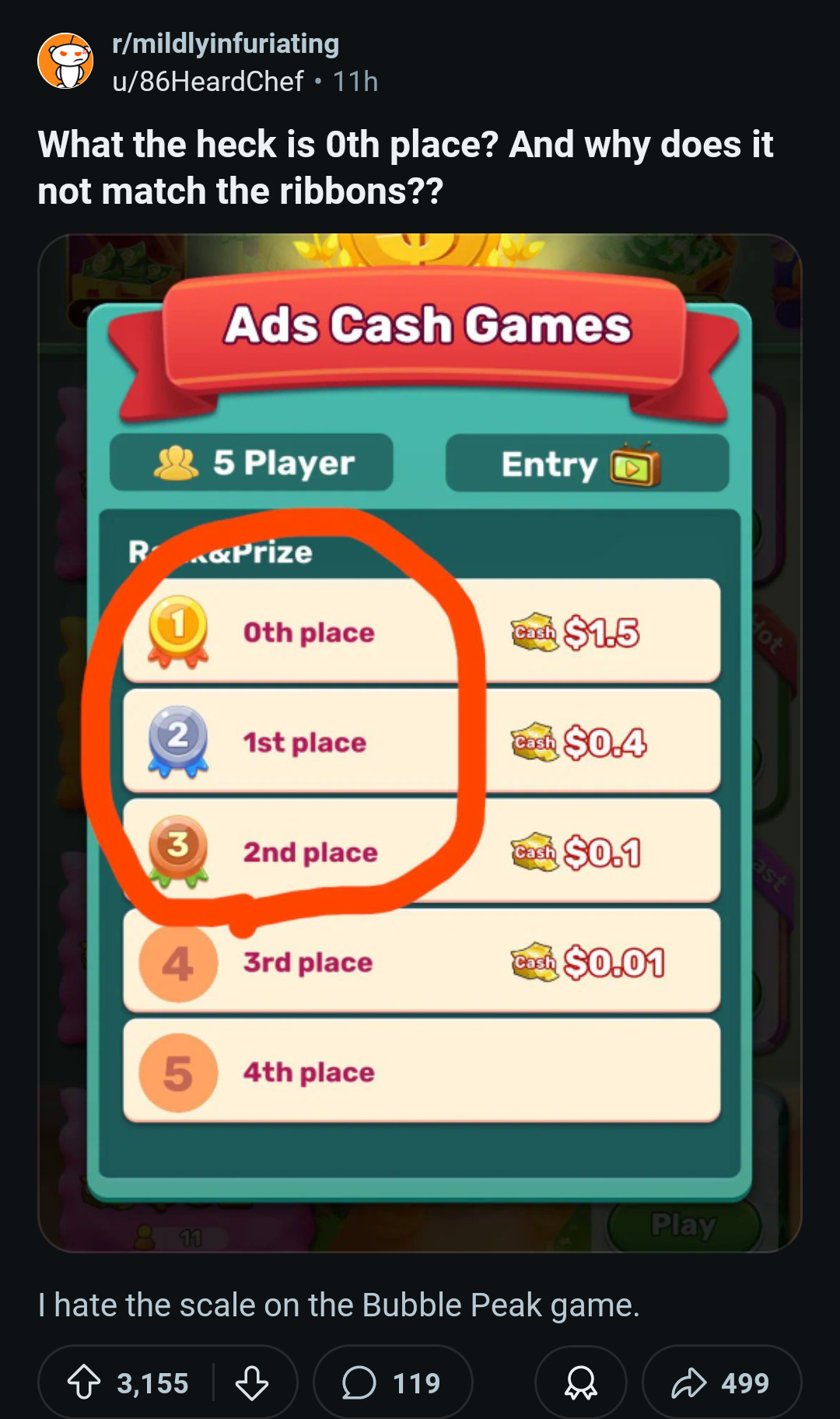This screenshot has height=1419, width=840.
Task: Give an award to this post
Action: click(580, 1382)
